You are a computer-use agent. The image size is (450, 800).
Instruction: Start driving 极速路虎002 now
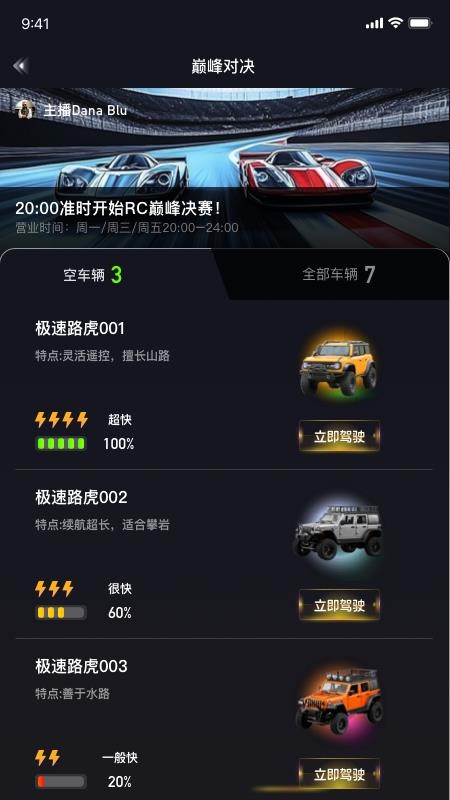pyautogui.click(x=339, y=605)
